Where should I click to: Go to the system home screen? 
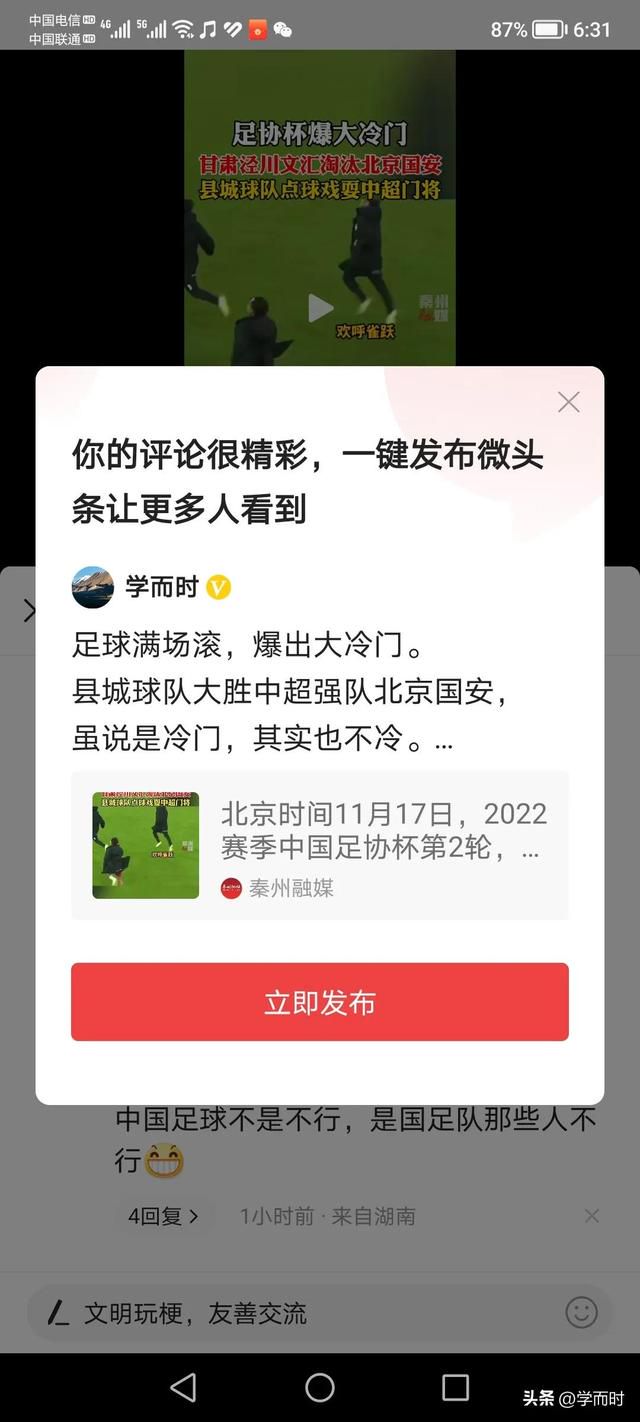[x=320, y=1387]
